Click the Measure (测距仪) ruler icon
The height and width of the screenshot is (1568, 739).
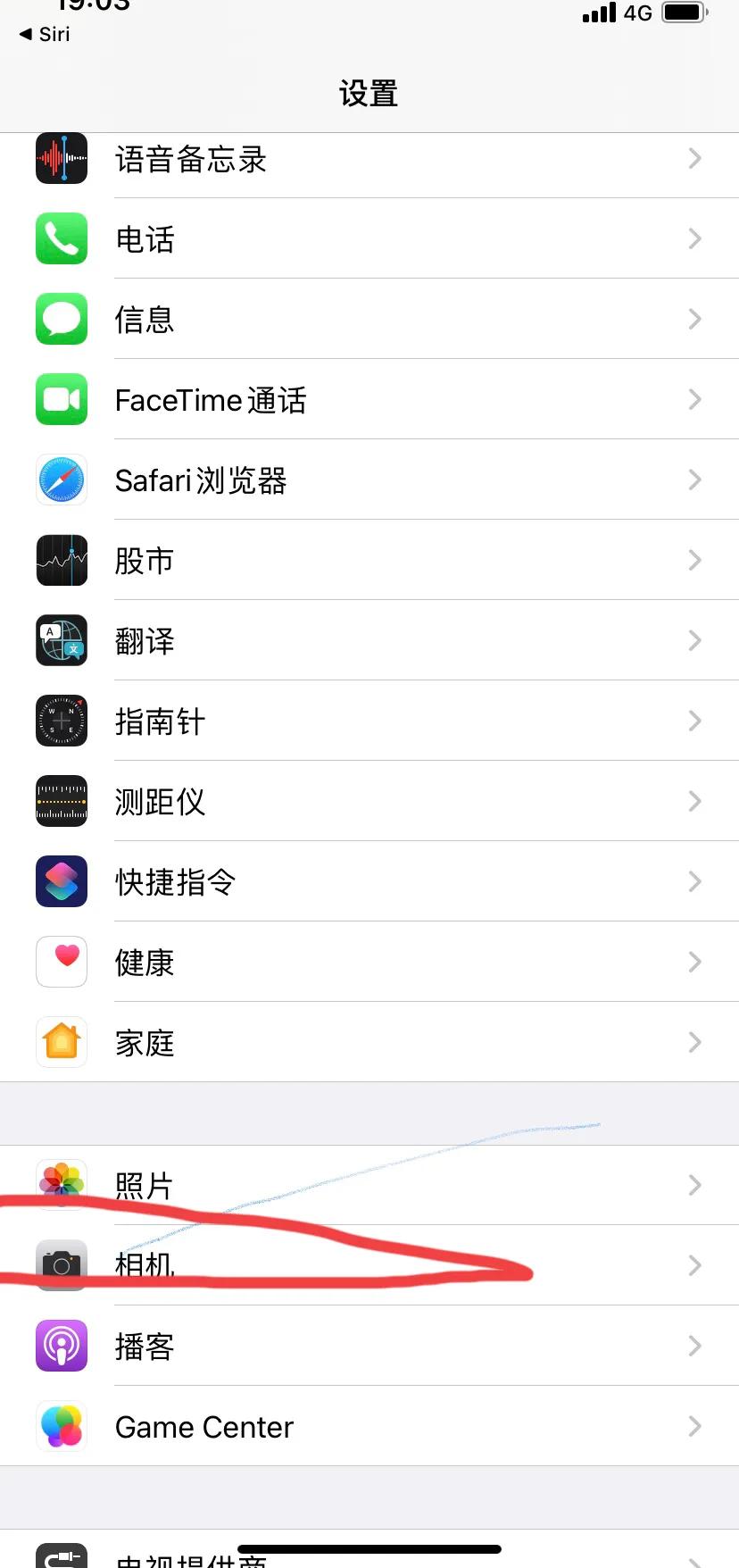coord(61,801)
